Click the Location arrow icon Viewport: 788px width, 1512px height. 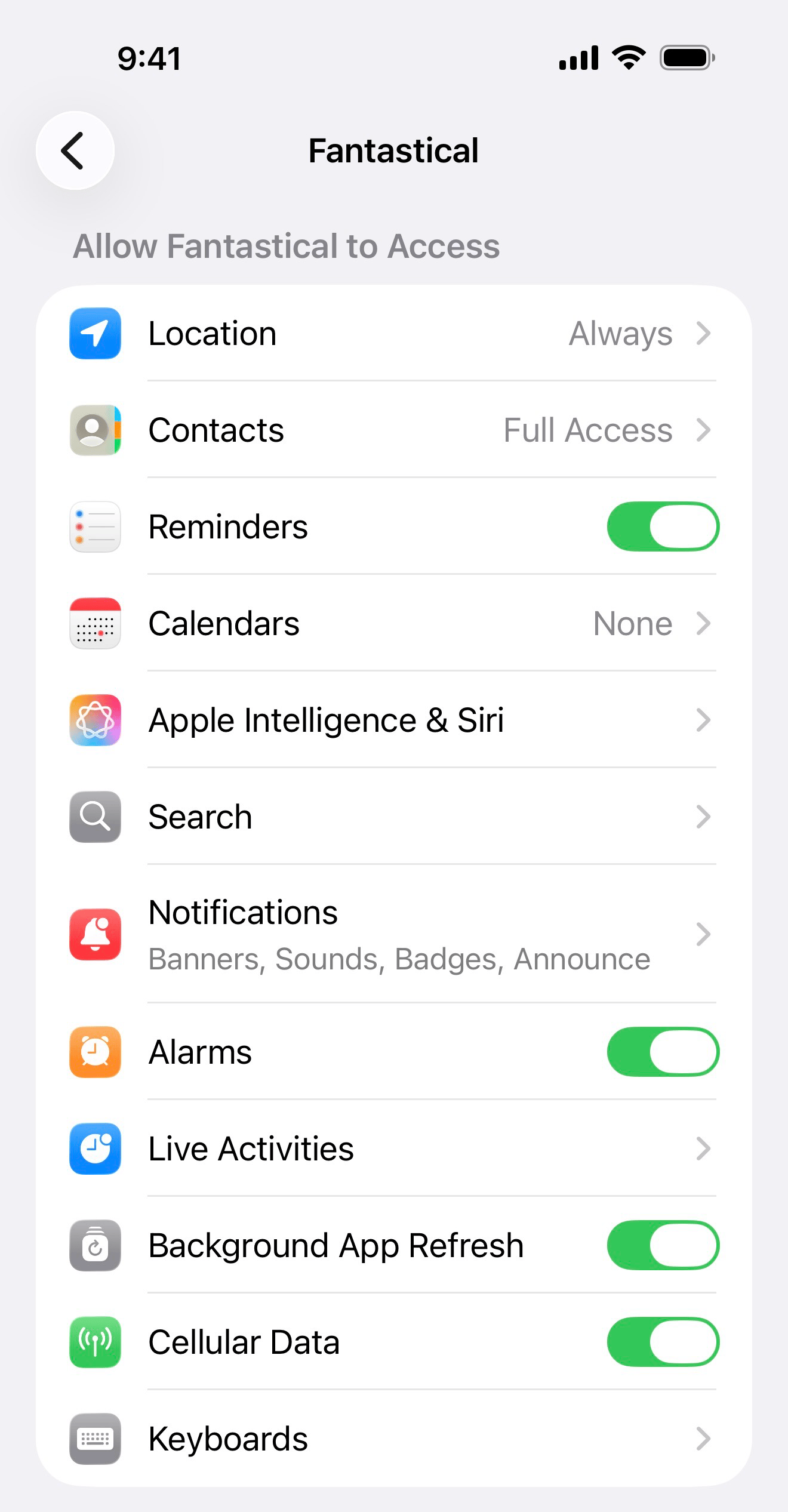tap(703, 334)
